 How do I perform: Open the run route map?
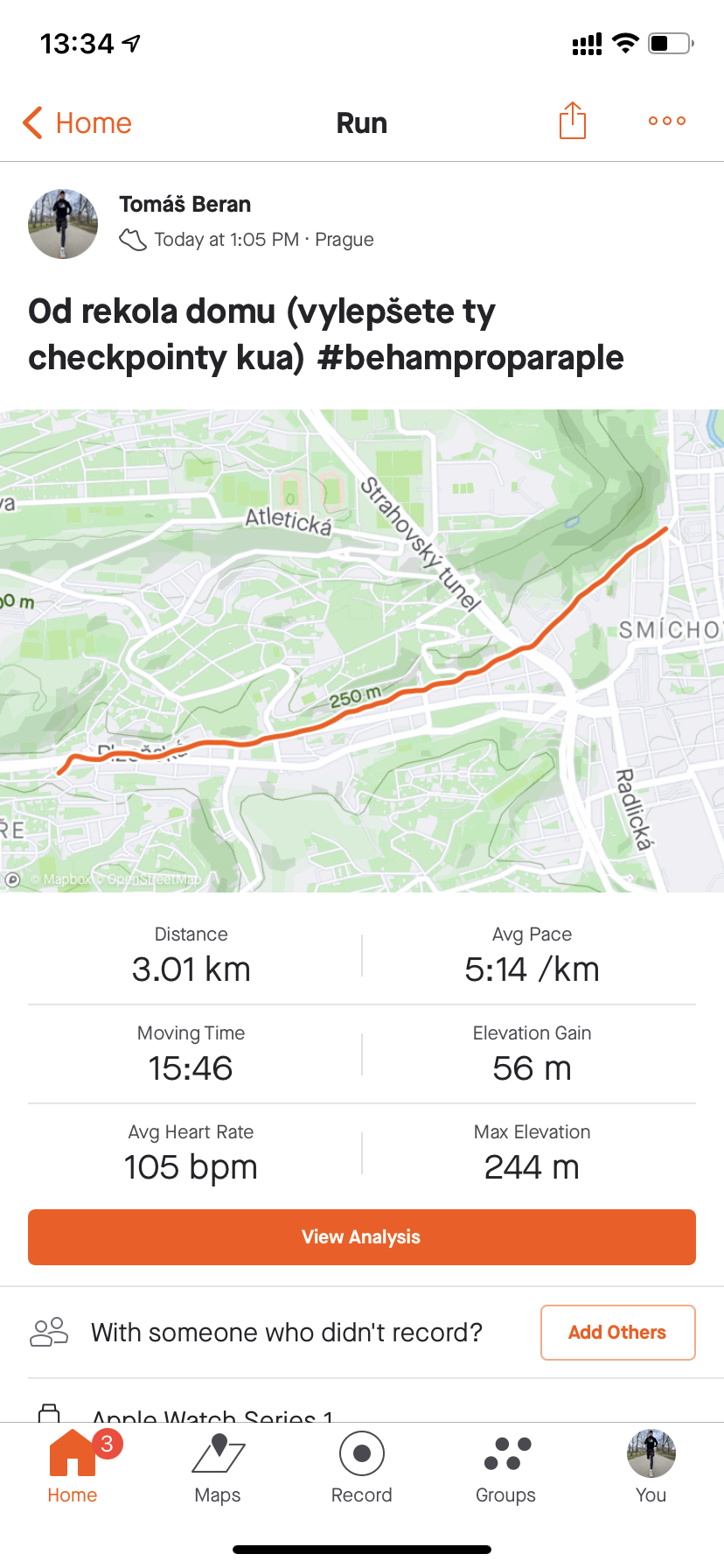[362, 651]
